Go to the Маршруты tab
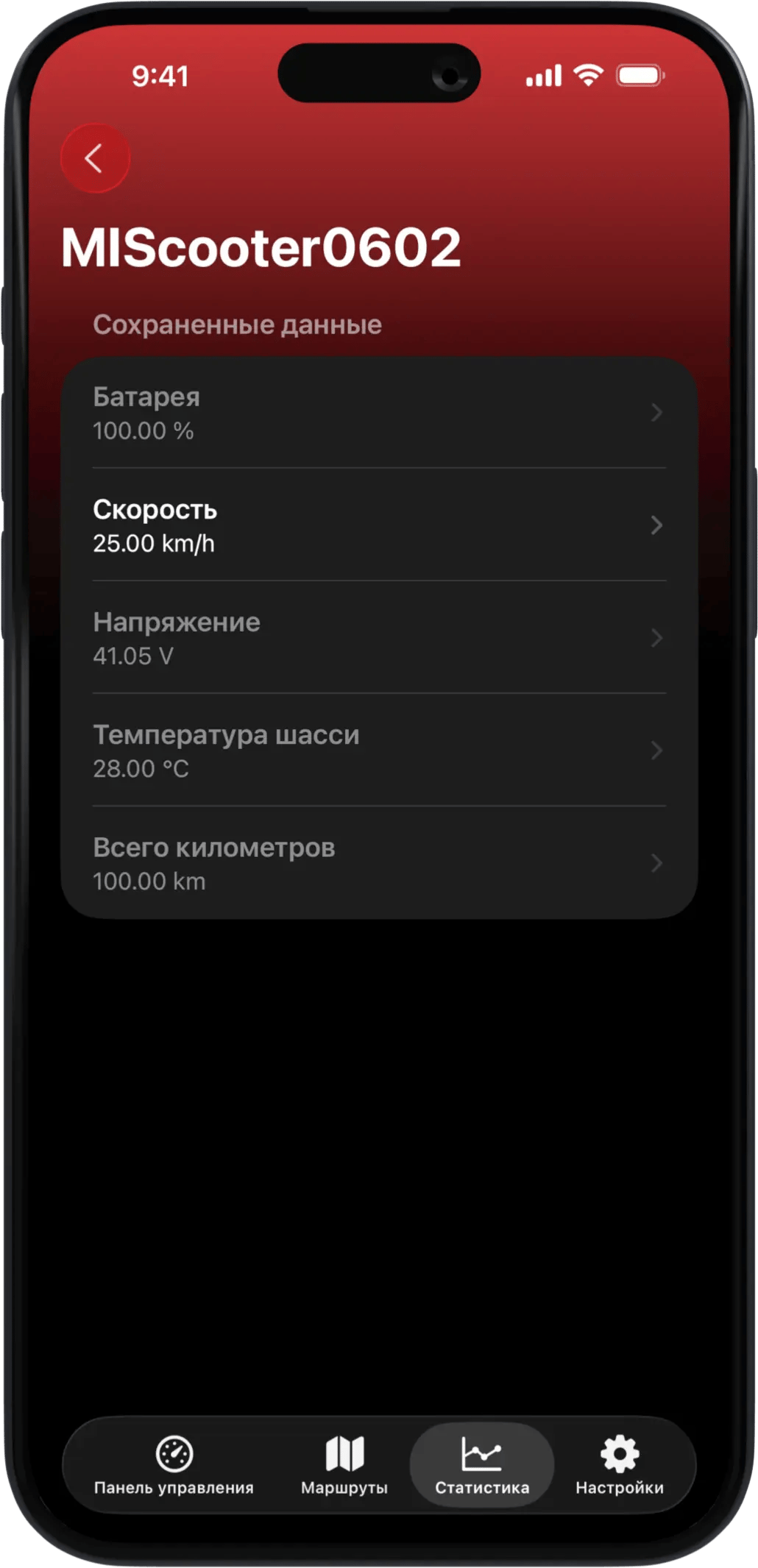This screenshot has height=1568, width=758. pos(344,1465)
